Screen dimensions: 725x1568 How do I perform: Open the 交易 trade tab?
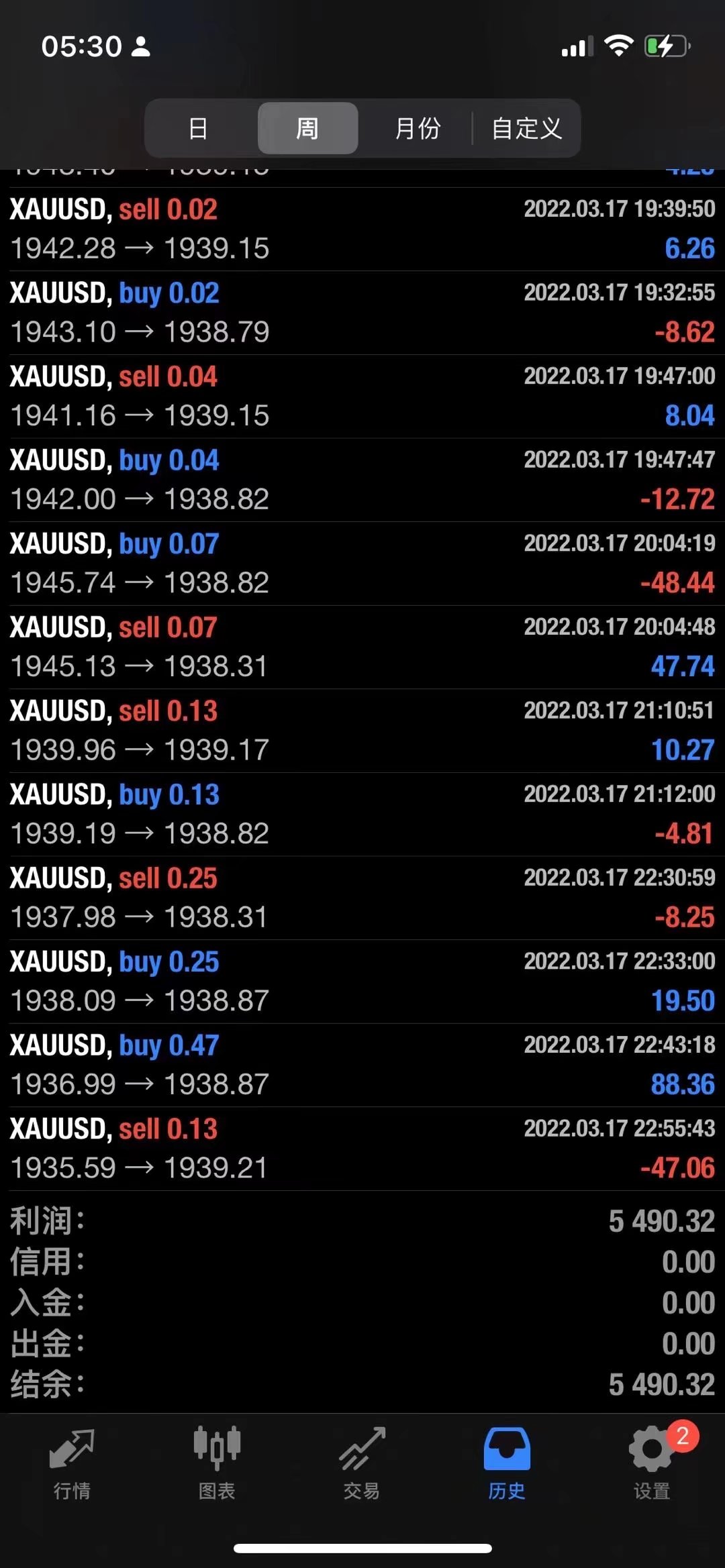pos(362,1463)
